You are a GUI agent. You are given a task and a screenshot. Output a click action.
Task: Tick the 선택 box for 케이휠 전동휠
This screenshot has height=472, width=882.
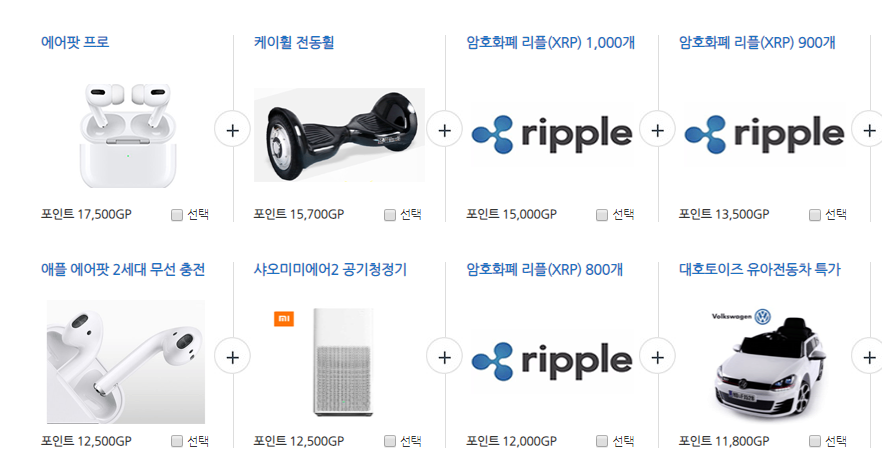click(390, 214)
